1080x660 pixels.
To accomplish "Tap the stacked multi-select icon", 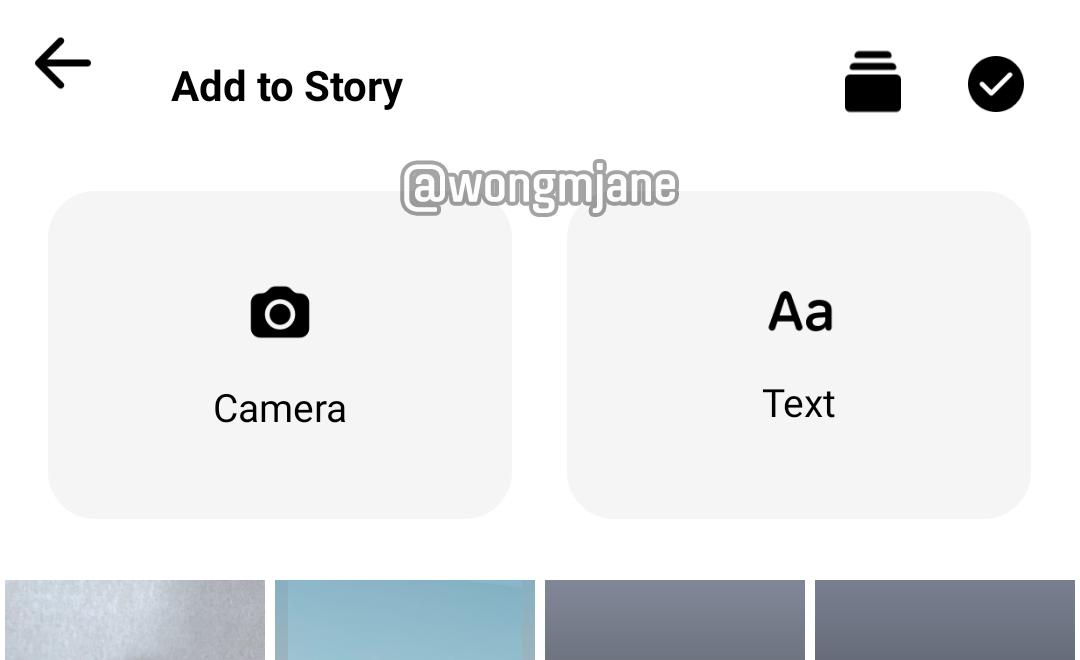I will (x=873, y=81).
